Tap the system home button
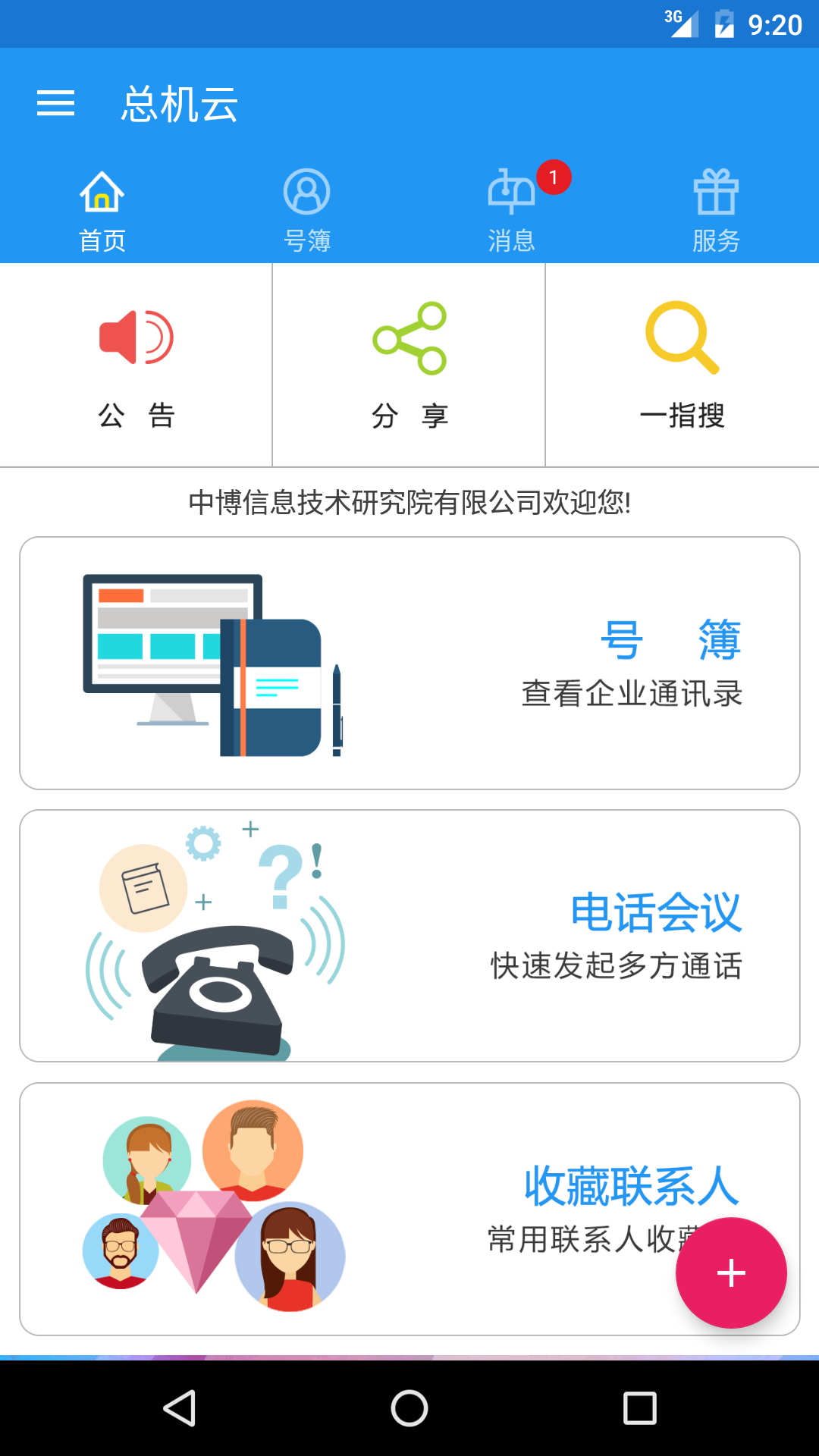 click(409, 1408)
